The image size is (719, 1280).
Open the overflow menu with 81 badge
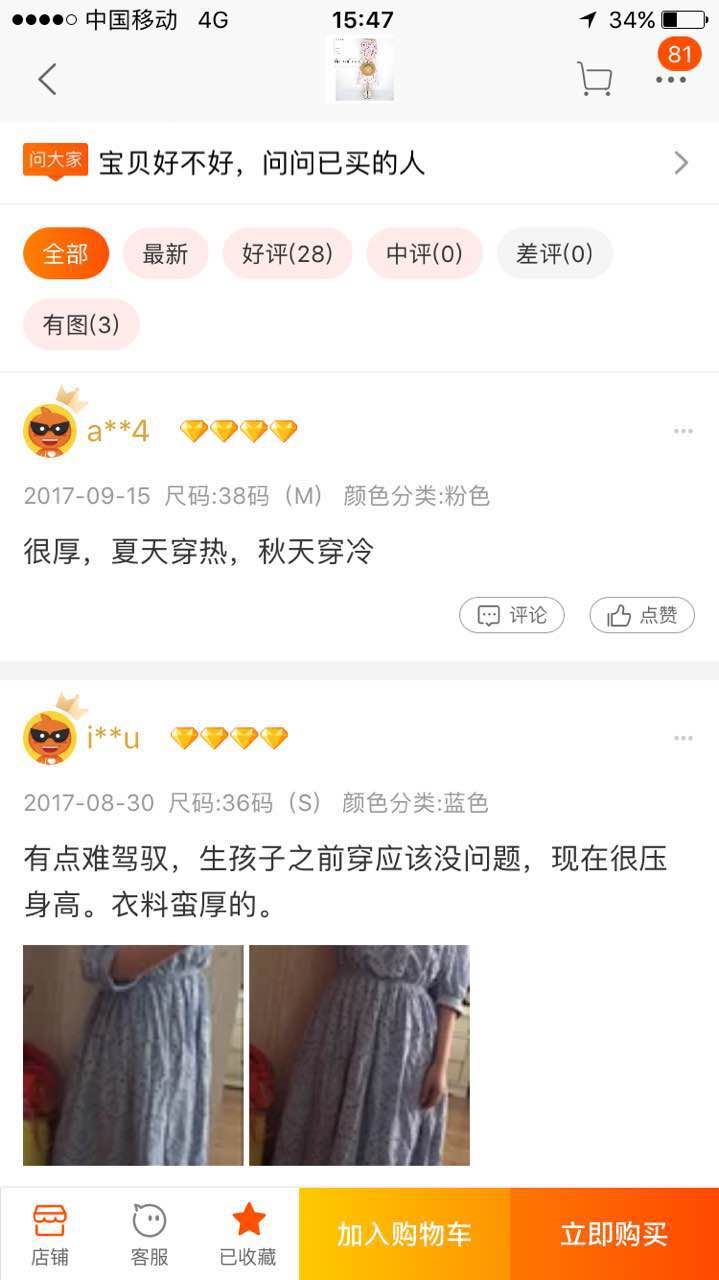pos(671,78)
